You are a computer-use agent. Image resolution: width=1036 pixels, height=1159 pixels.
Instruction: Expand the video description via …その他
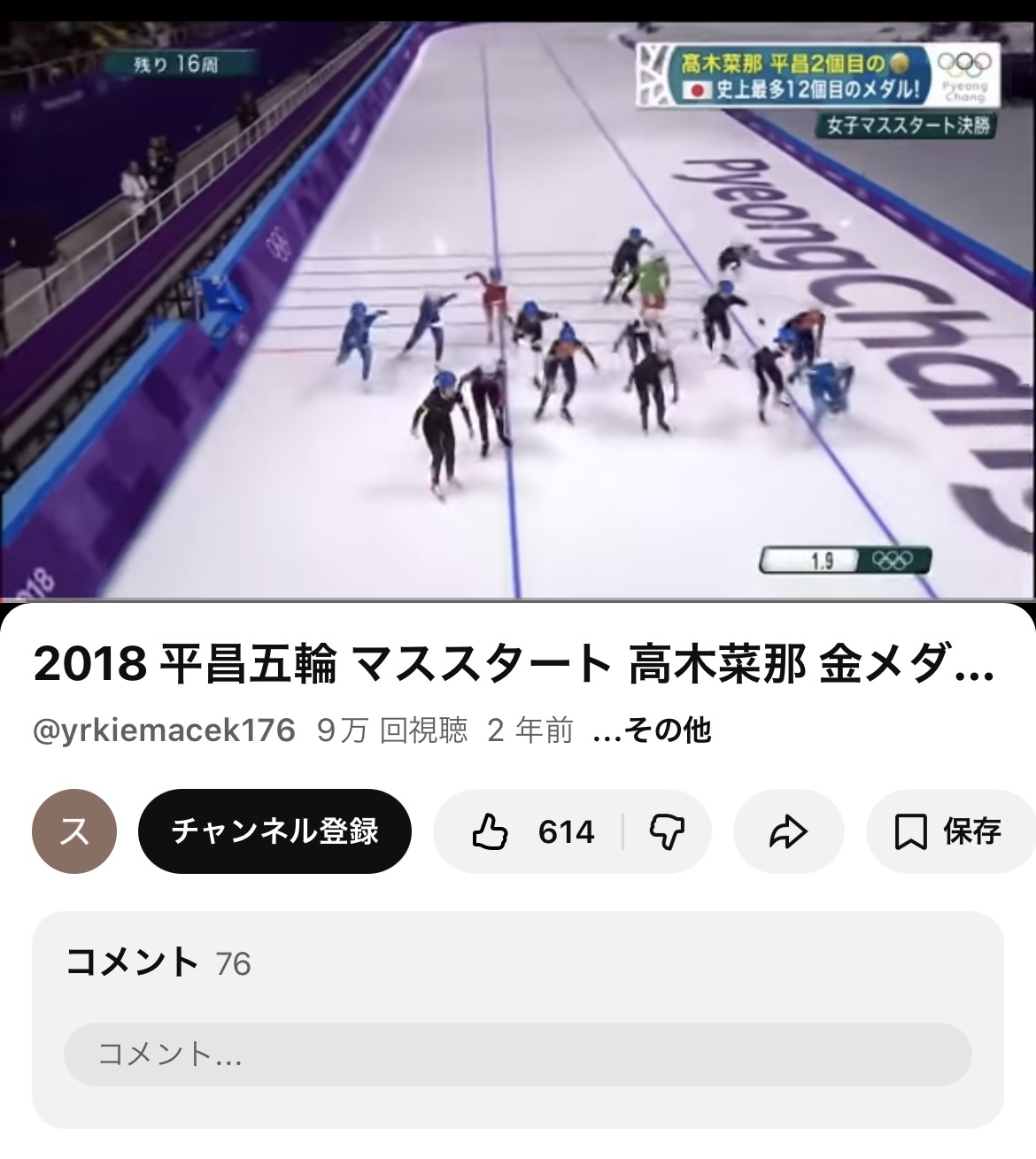(x=652, y=730)
